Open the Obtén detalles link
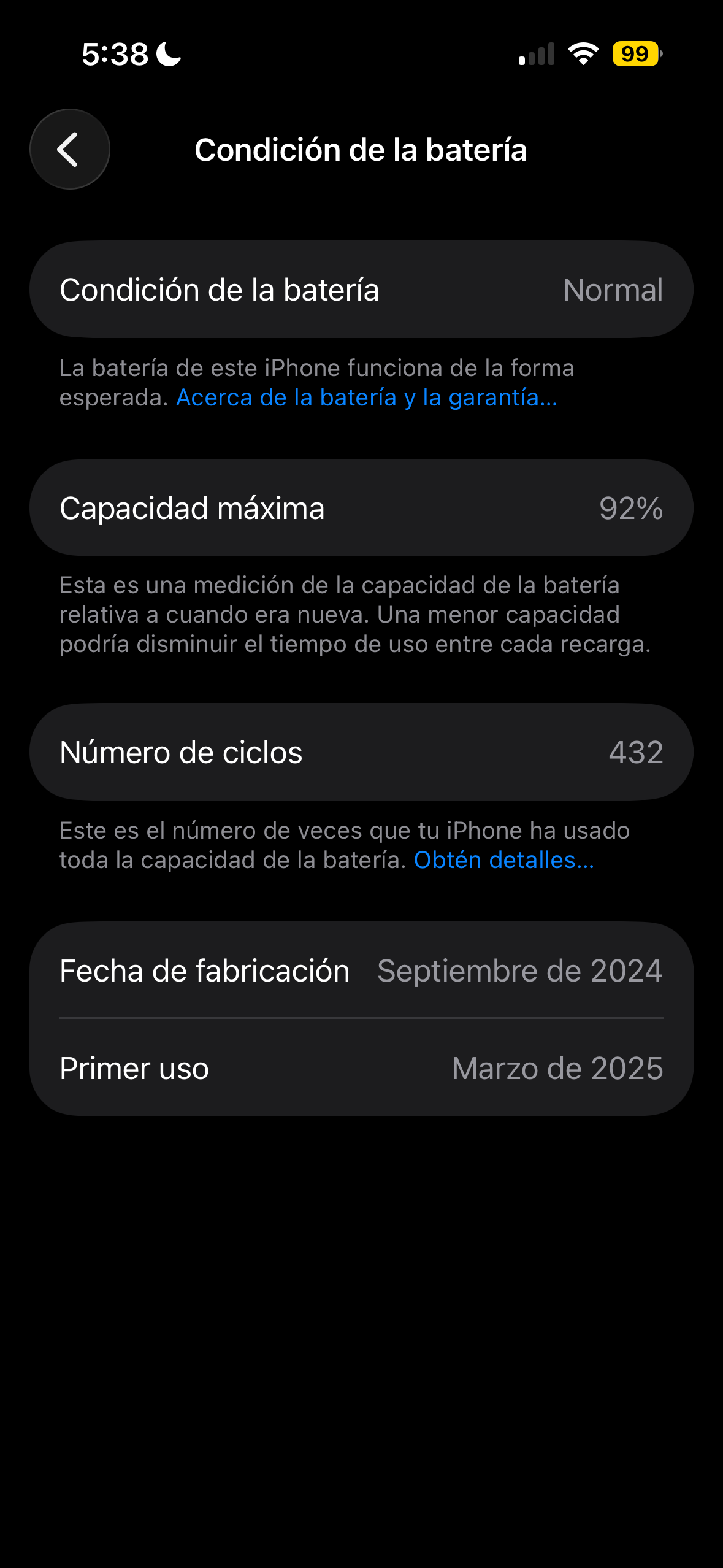This screenshot has height=1568, width=723. 505,860
